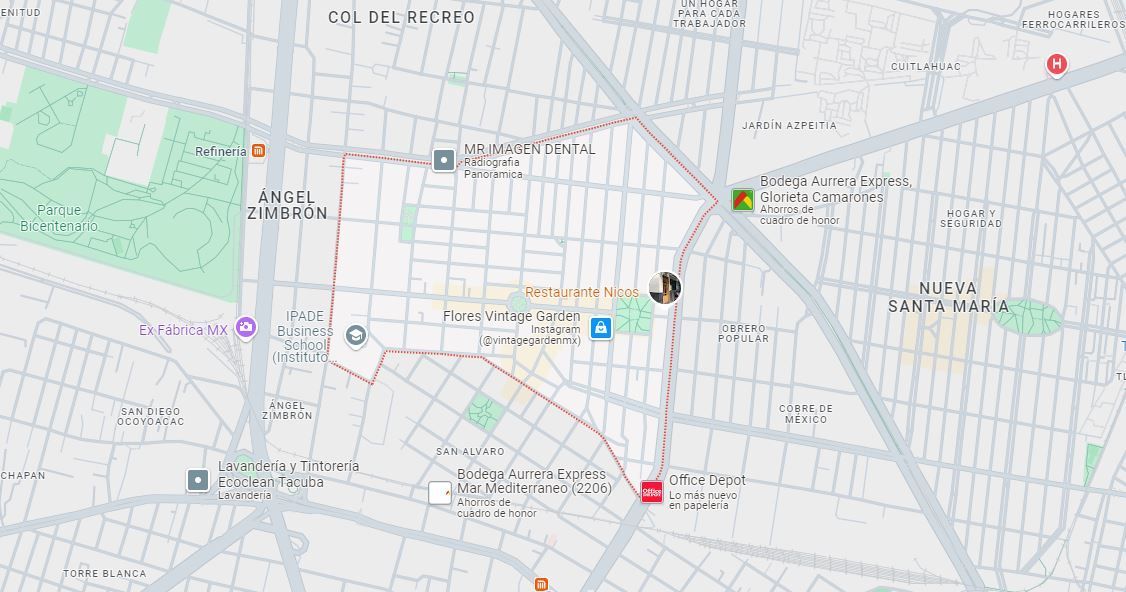Select the IPADE Business School marker
Image resolution: width=1126 pixels, height=592 pixels.
click(356, 335)
